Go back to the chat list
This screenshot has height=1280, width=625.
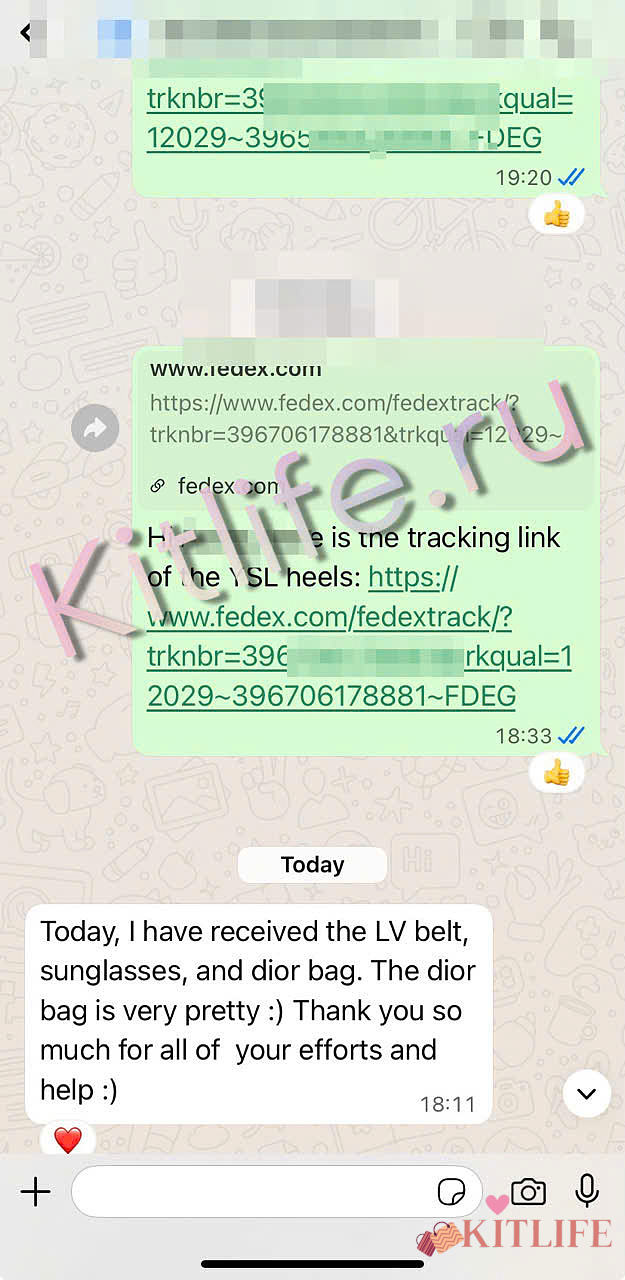25,32
